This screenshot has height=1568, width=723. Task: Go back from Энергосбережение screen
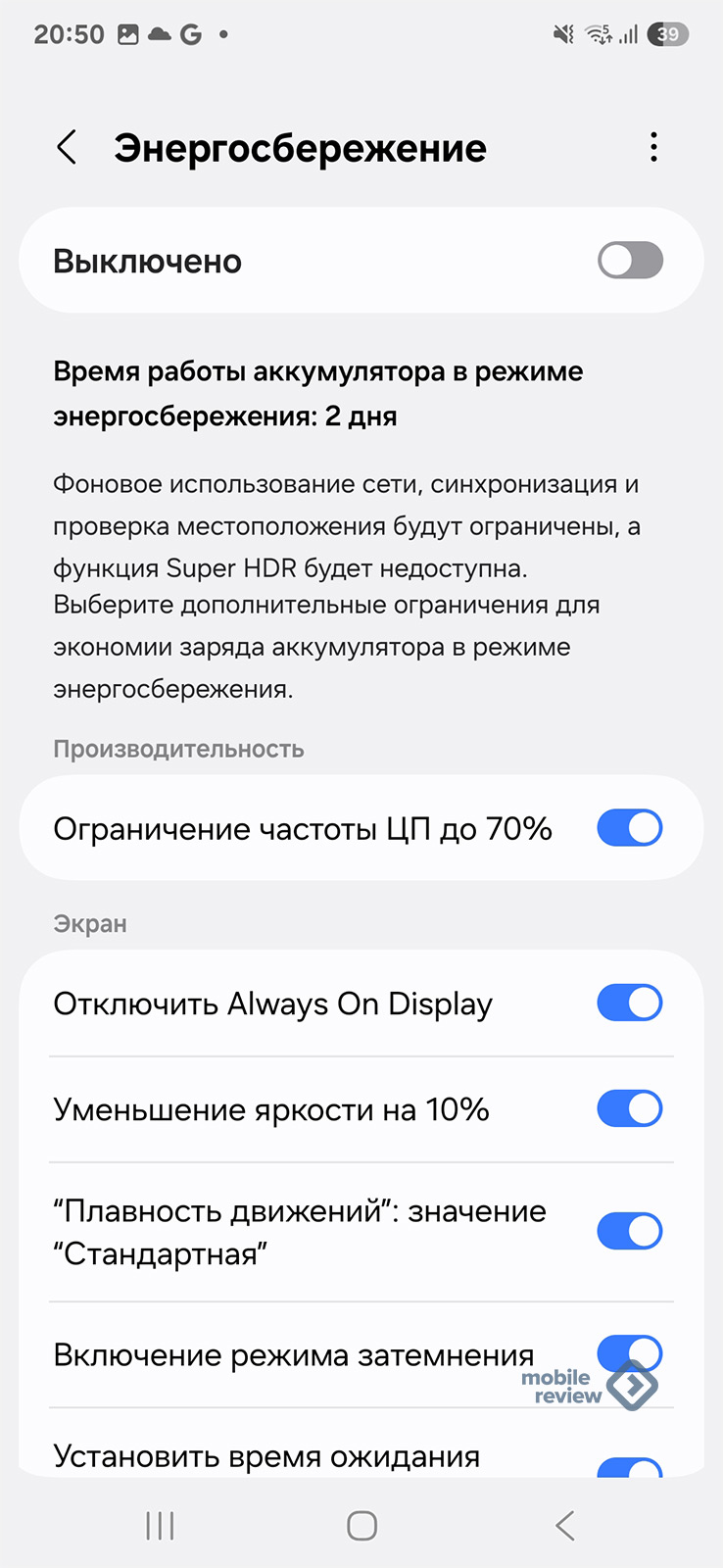click(x=67, y=148)
